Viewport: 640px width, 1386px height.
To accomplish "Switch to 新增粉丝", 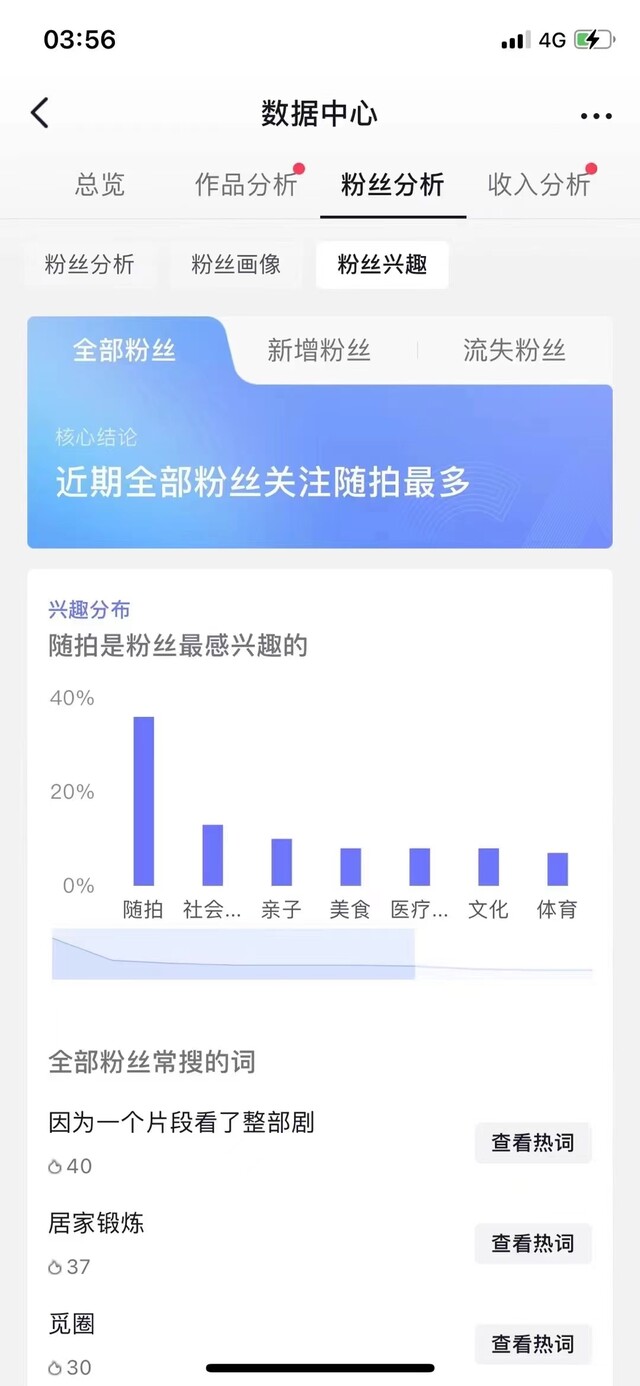I will [319, 350].
